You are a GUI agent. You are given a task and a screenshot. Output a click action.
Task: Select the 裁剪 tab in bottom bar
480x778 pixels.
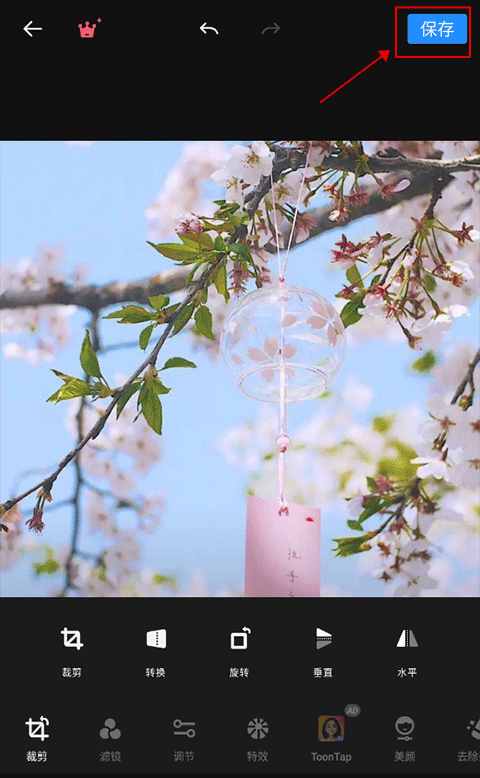click(x=37, y=739)
